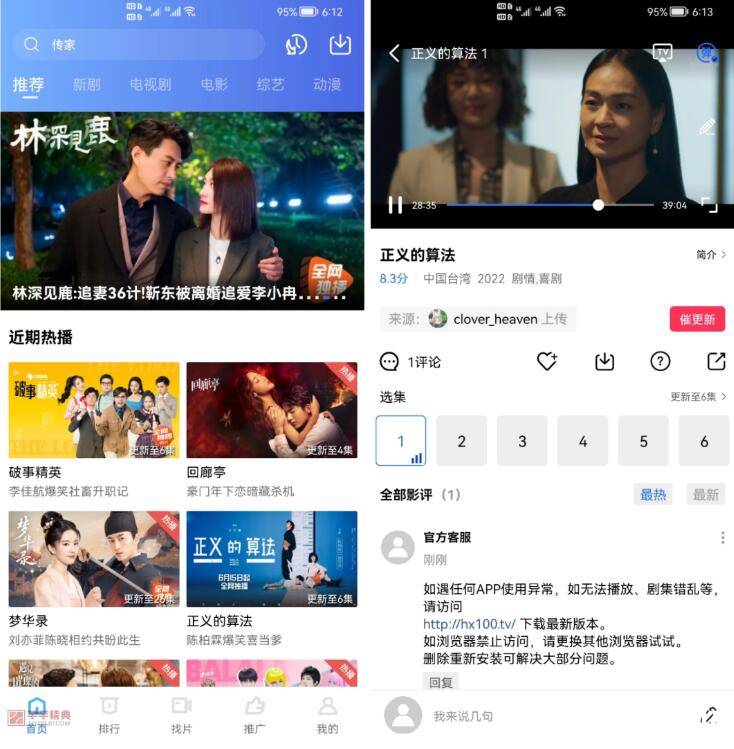Open the downloads icon beside search
734x749 pixels.
[x=340, y=45]
